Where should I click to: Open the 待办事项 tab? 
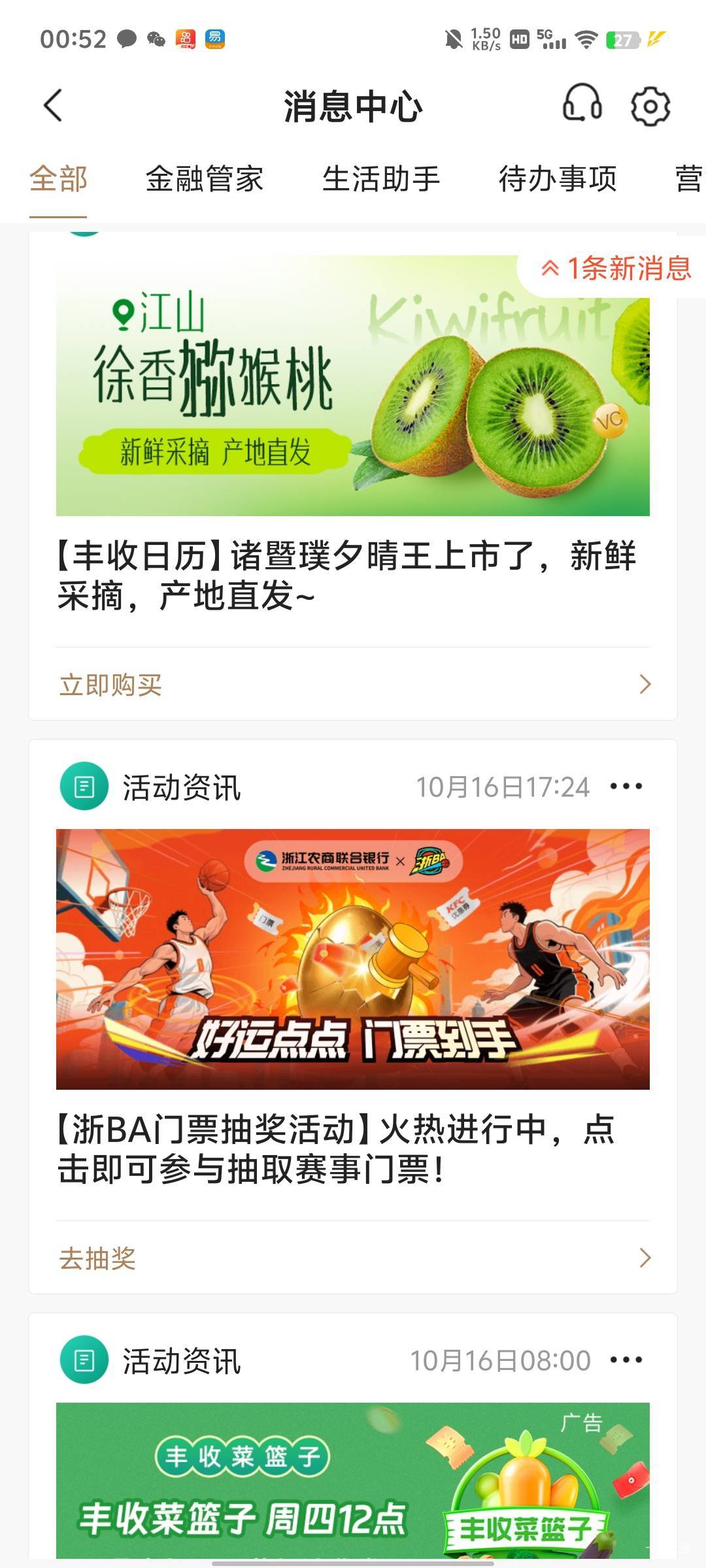click(557, 179)
